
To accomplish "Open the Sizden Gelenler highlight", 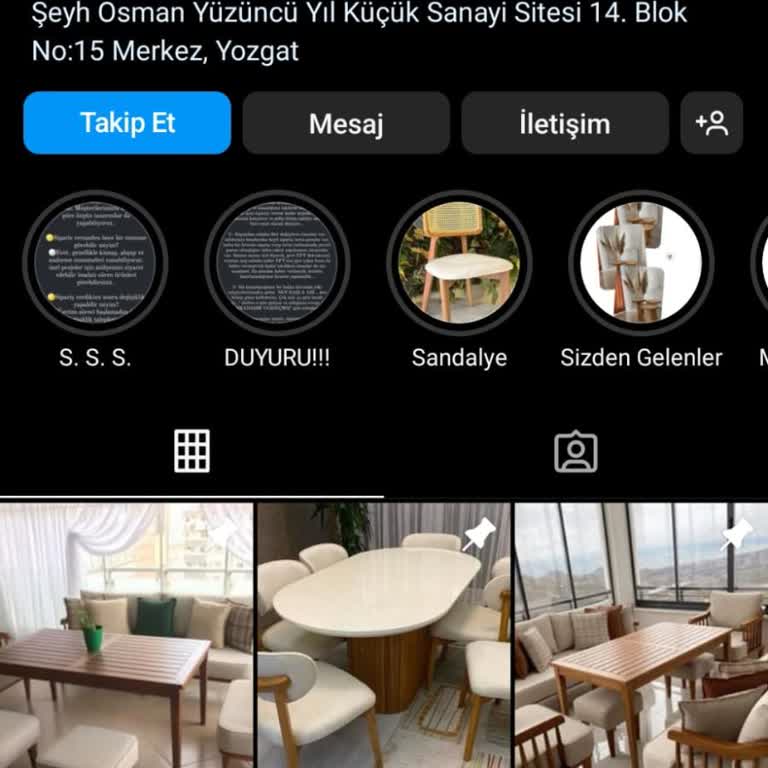I will click(641, 263).
